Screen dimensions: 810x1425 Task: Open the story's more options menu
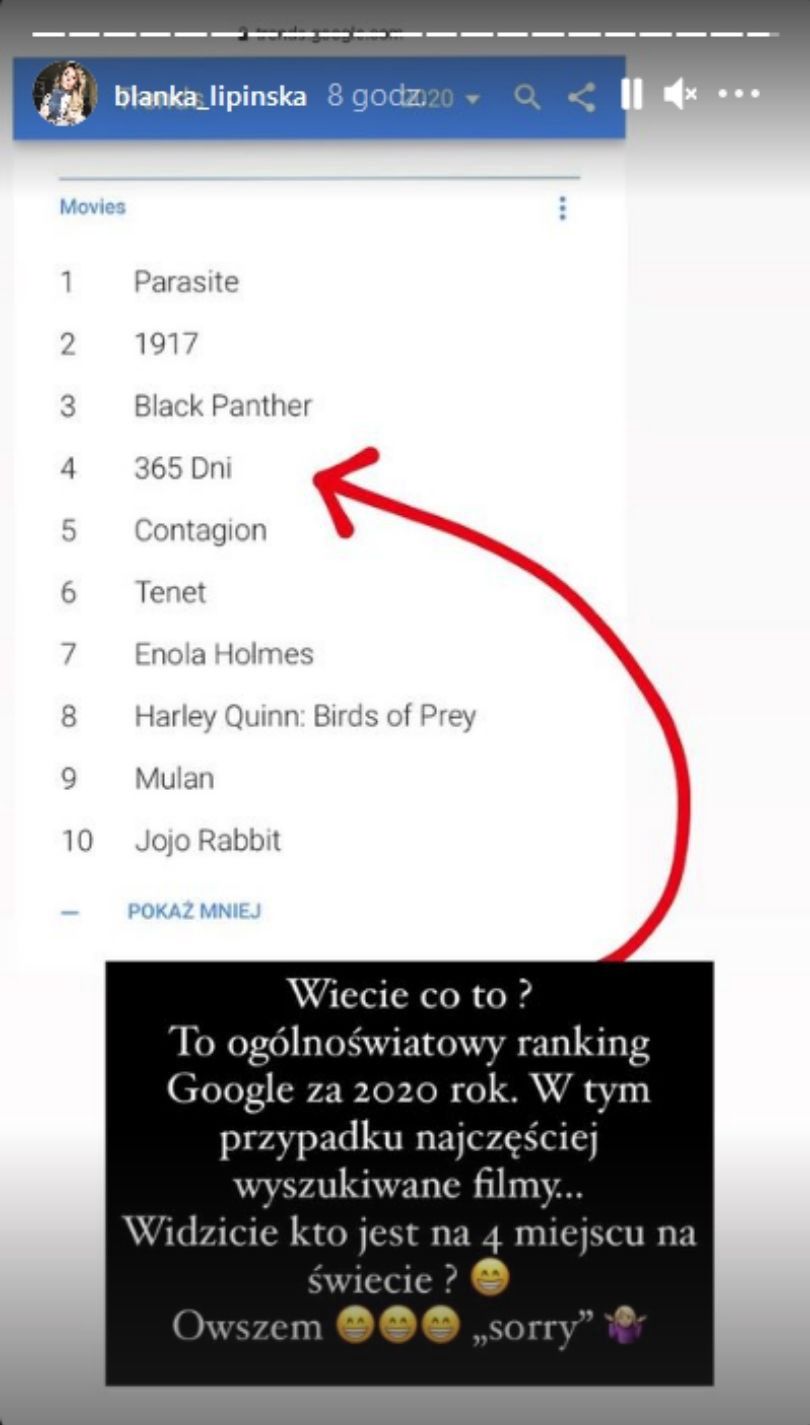(x=739, y=95)
